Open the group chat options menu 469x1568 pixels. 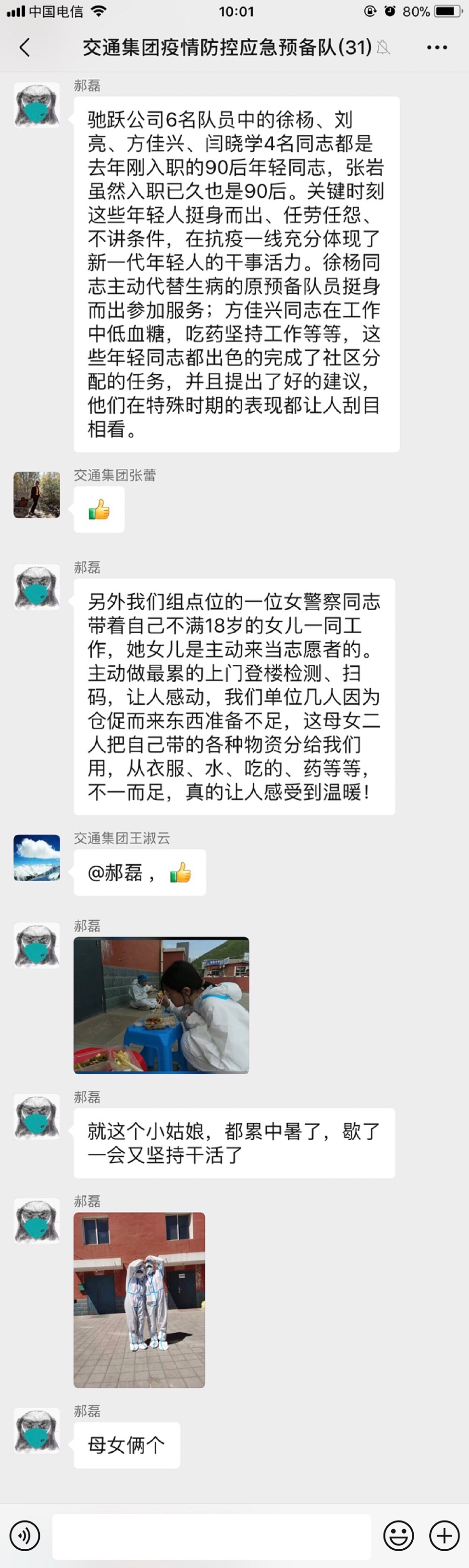(437, 48)
